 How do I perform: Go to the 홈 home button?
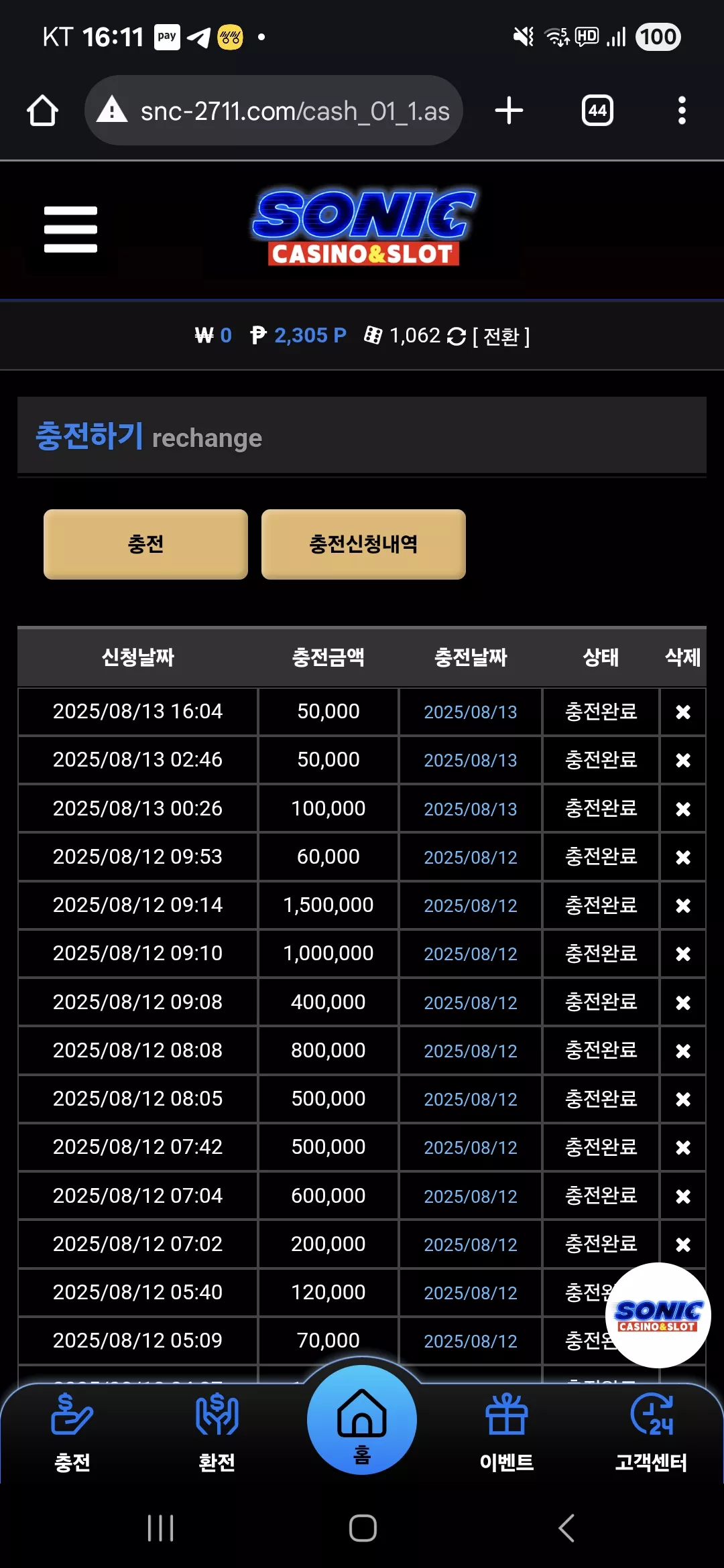[x=362, y=1420]
